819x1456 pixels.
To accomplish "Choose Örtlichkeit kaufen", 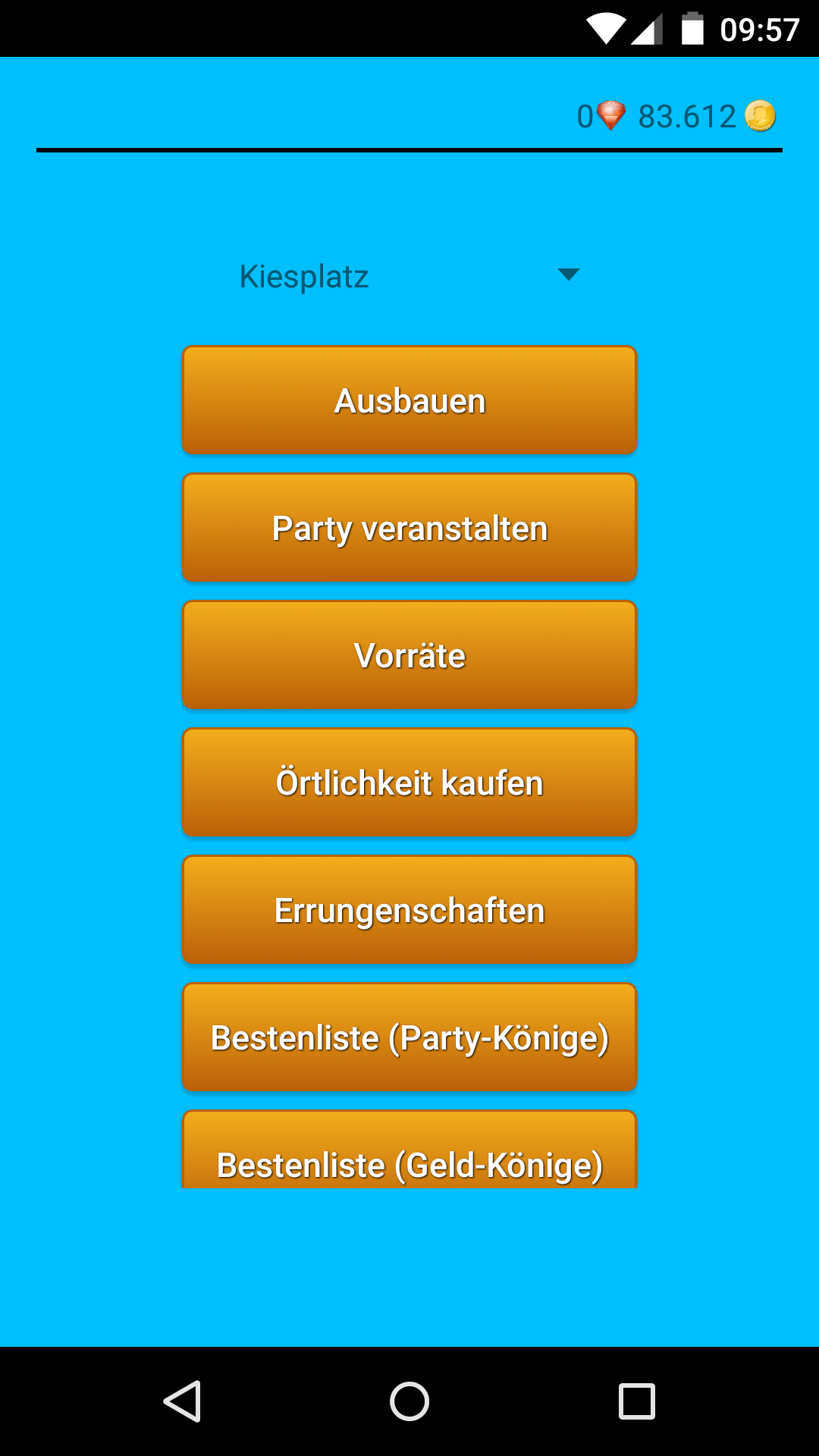I will 409,783.
